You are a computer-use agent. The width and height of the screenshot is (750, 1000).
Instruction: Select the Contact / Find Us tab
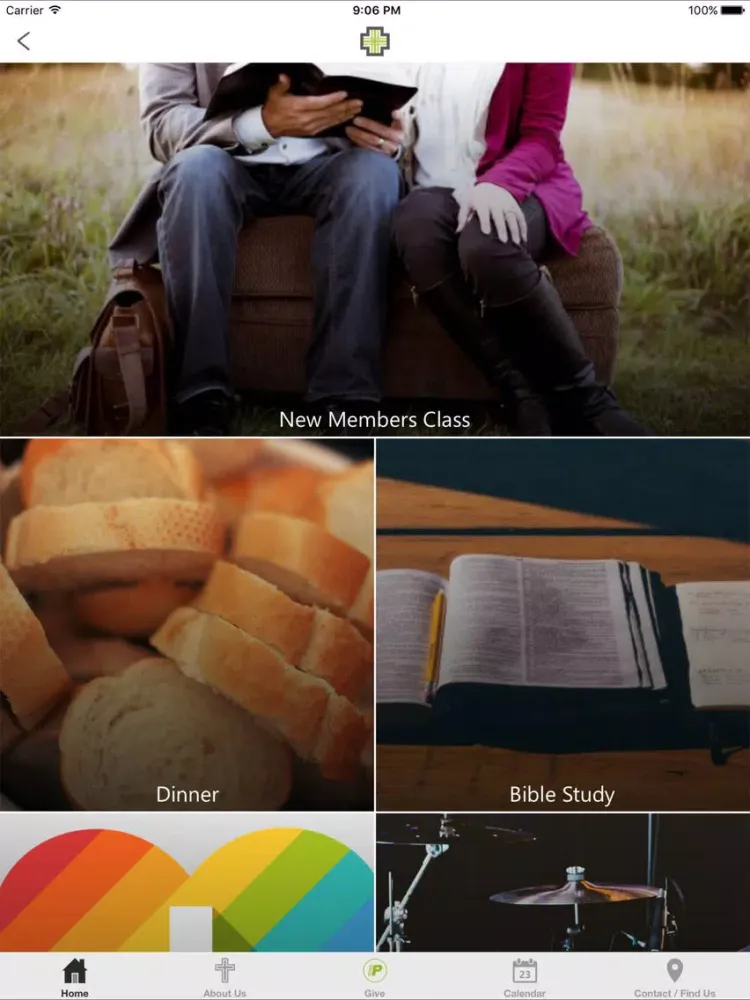(x=675, y=977)
